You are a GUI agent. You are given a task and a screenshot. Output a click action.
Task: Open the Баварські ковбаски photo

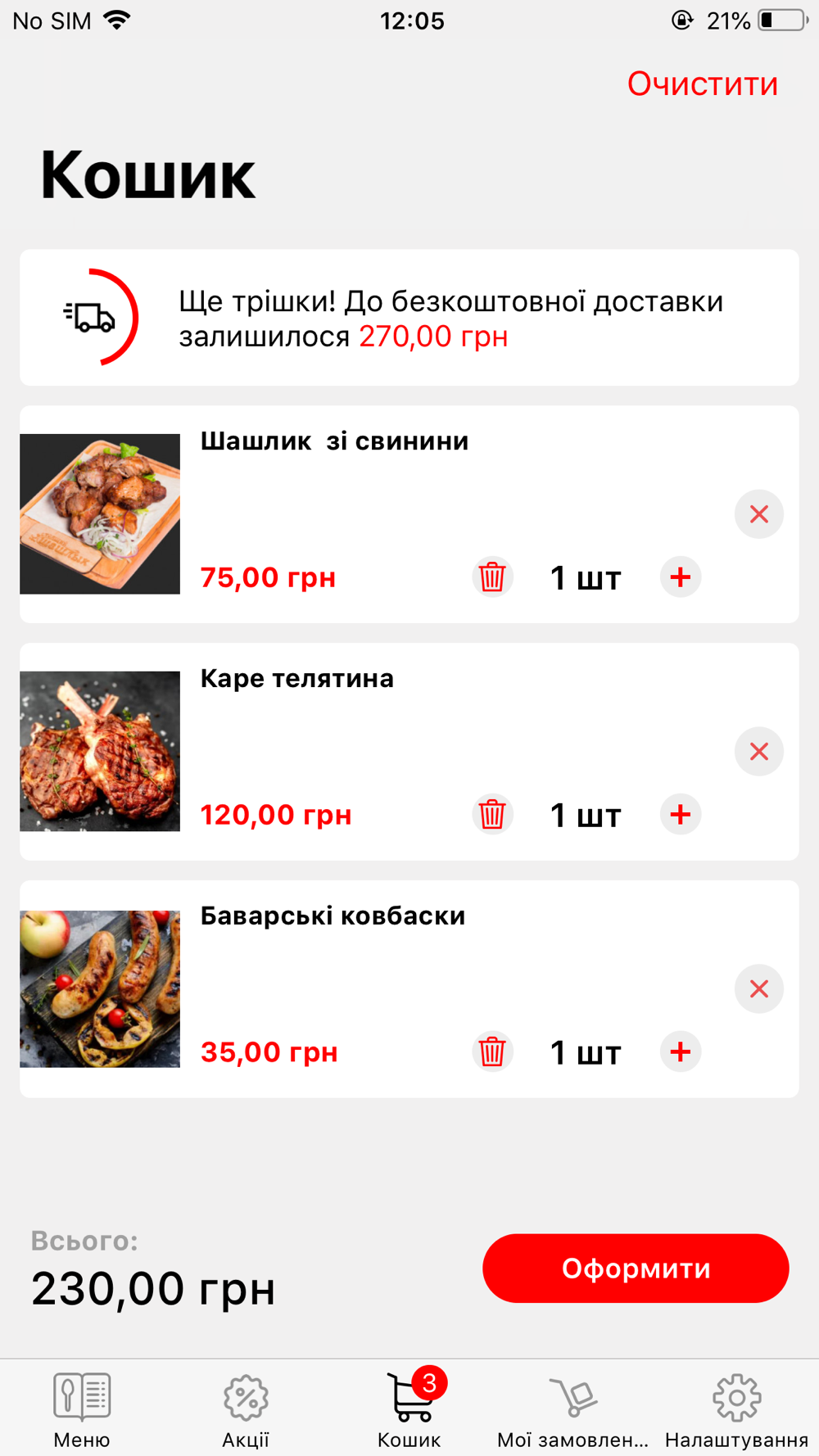[x=100, y=989]
